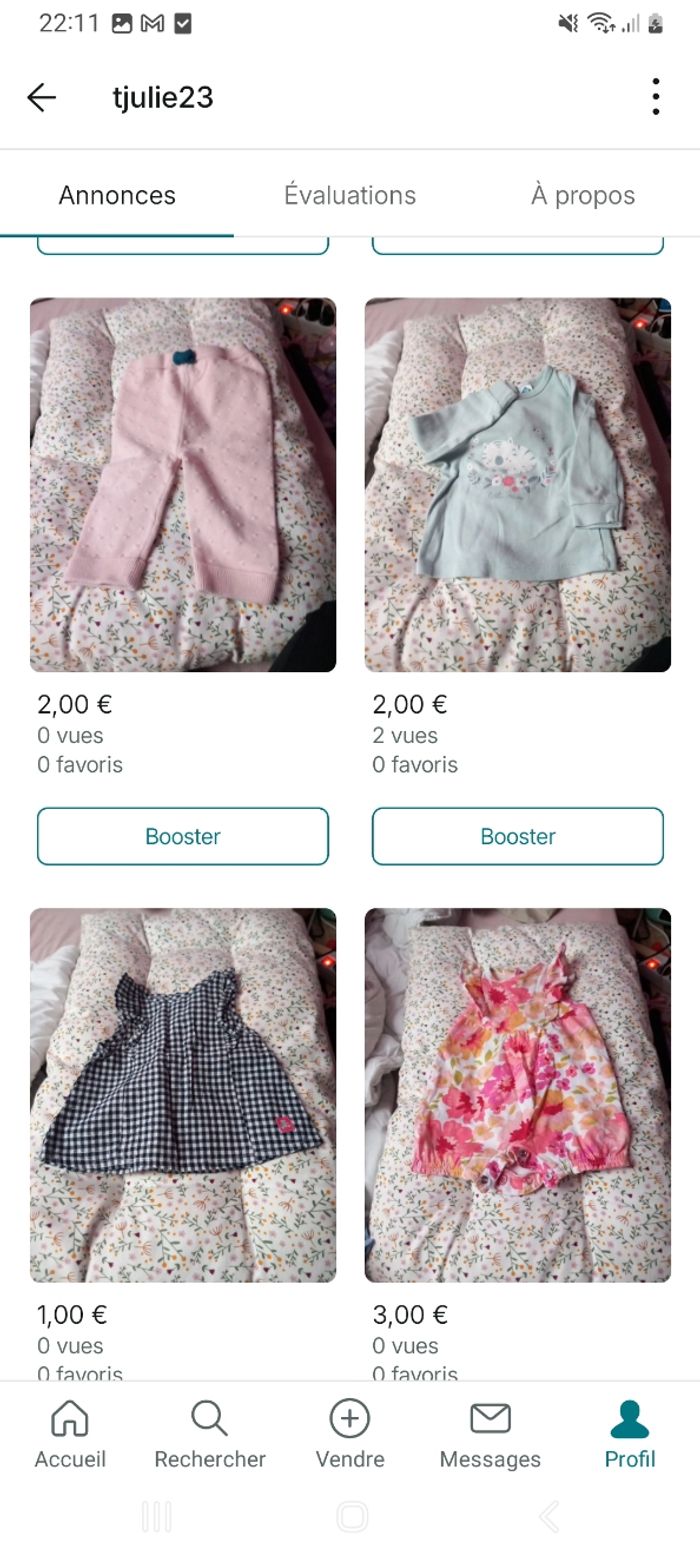Image resolution: width=700 pixels, height=1560 pixels.
Task: Select the Profil tab
Action: tap(630, 1435)
